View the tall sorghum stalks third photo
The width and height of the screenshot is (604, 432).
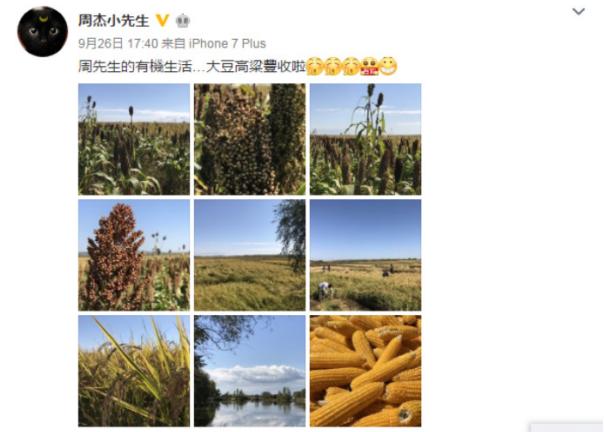point(365,139)
